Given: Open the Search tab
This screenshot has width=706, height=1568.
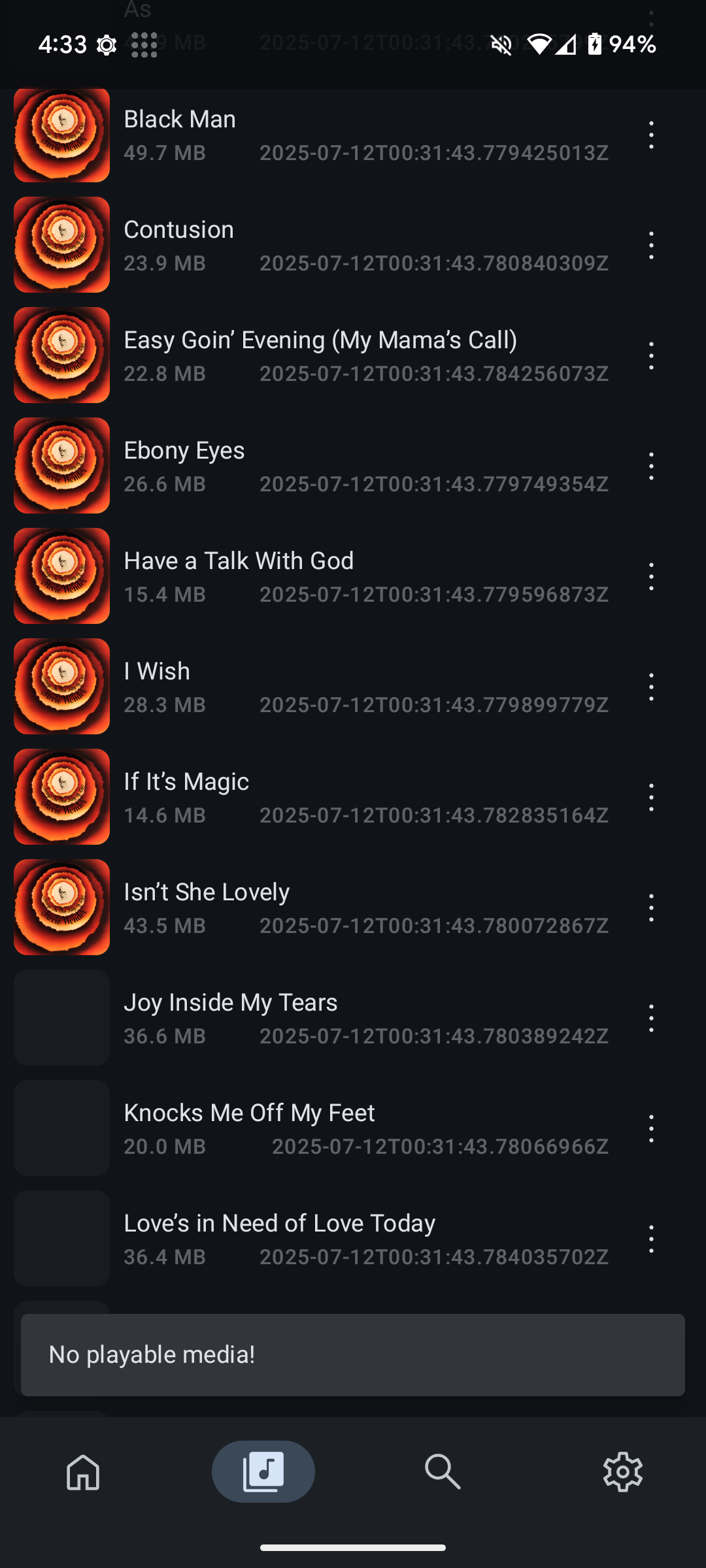Looking at the screenshot, I should 443,1472.
